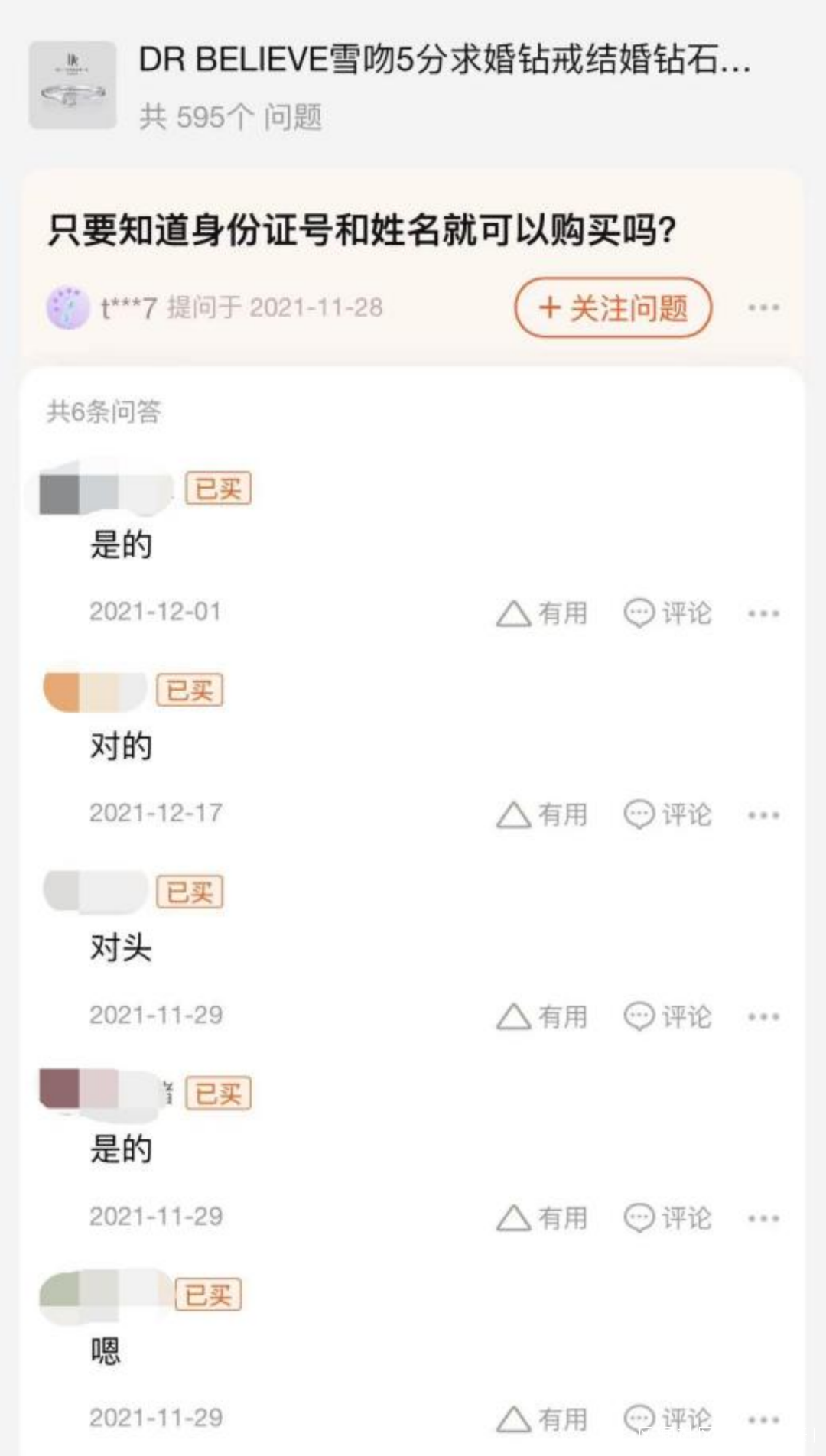Viewport: 826px width, 1456px height.
Task: Open the overflow menu for the 对头 answer
Action: pyautogui.click(x=763, y=1016)
